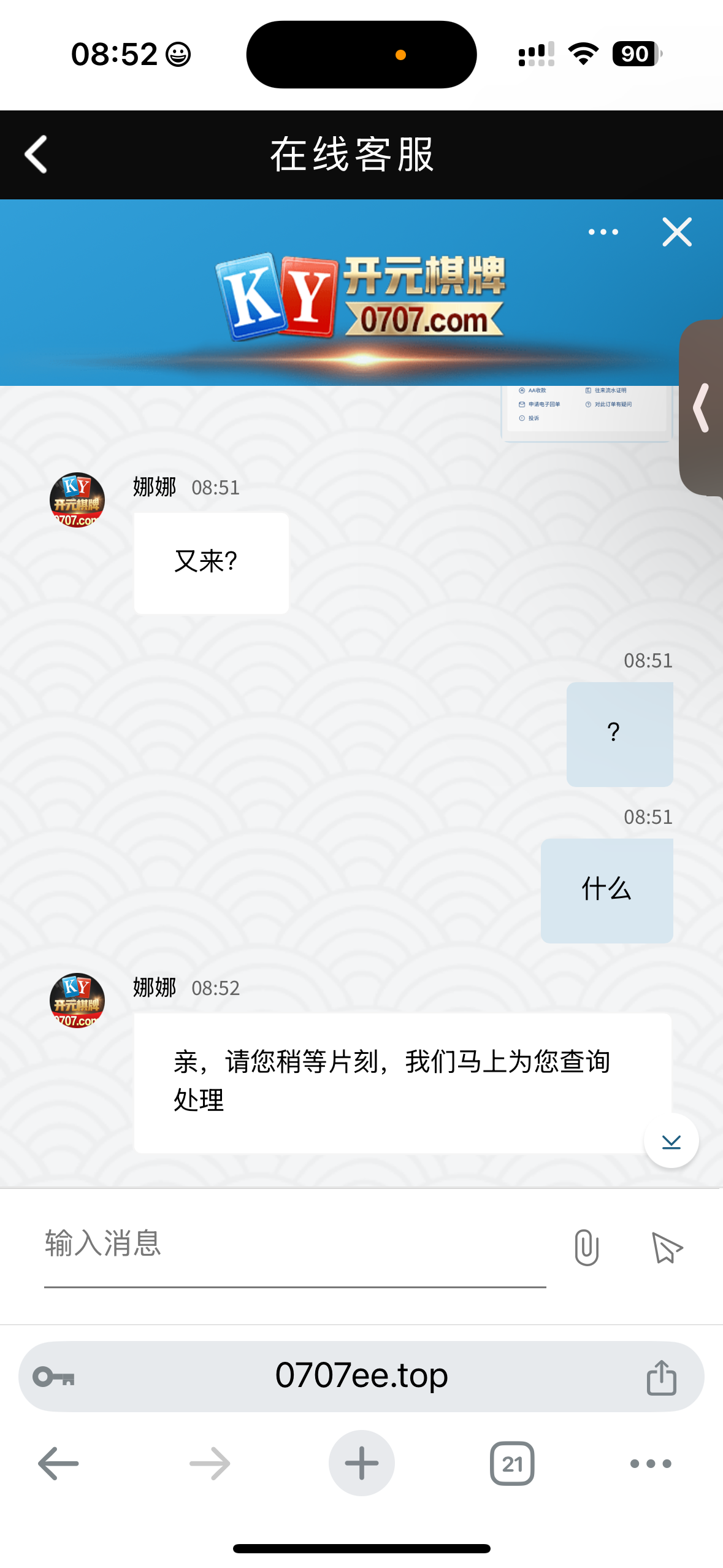Go back from the 在线客服 page

pos(36,155)
